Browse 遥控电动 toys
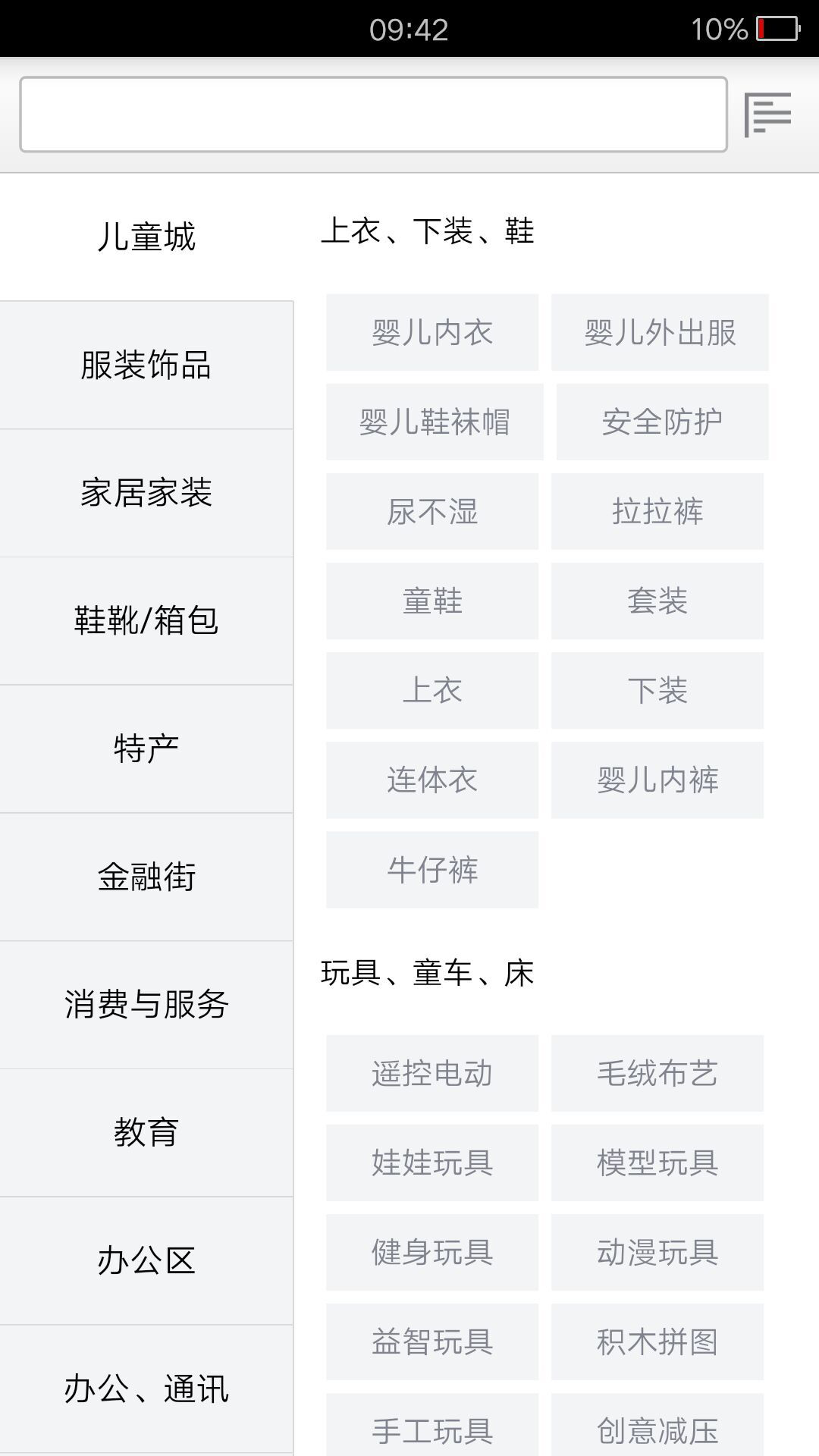819x1456 pixels. pos(432,1074)
